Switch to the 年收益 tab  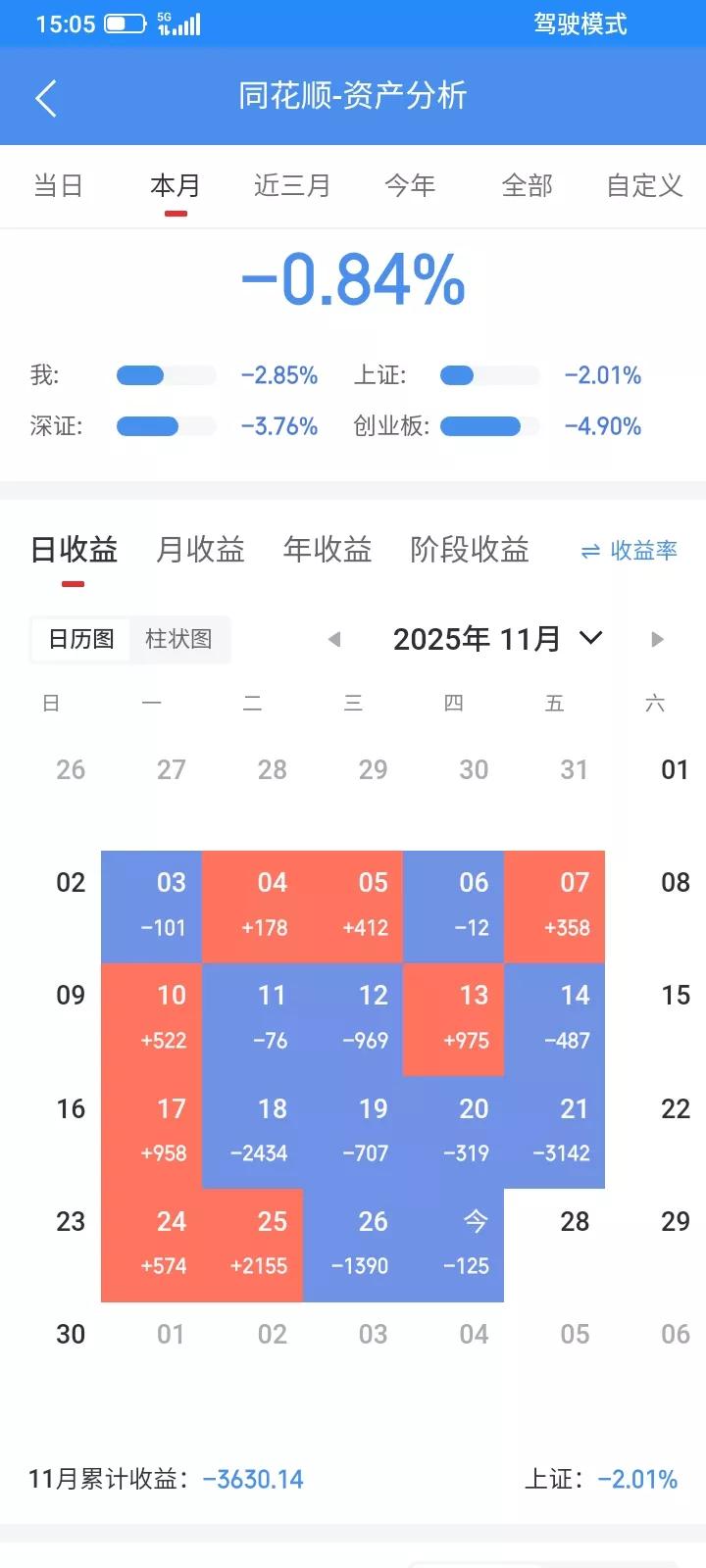pos(327,550)
